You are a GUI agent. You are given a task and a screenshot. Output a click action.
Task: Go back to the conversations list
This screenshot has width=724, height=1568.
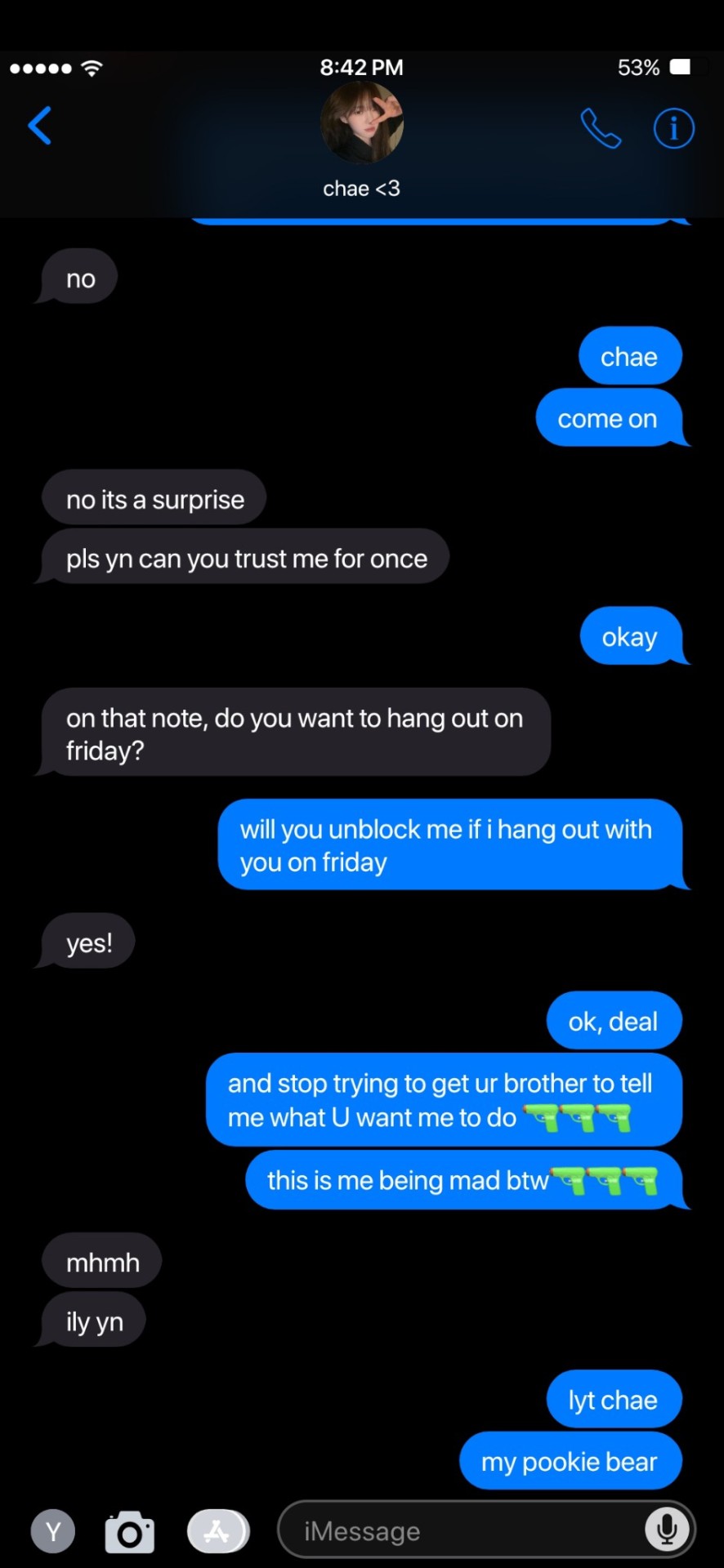(39, 126)
